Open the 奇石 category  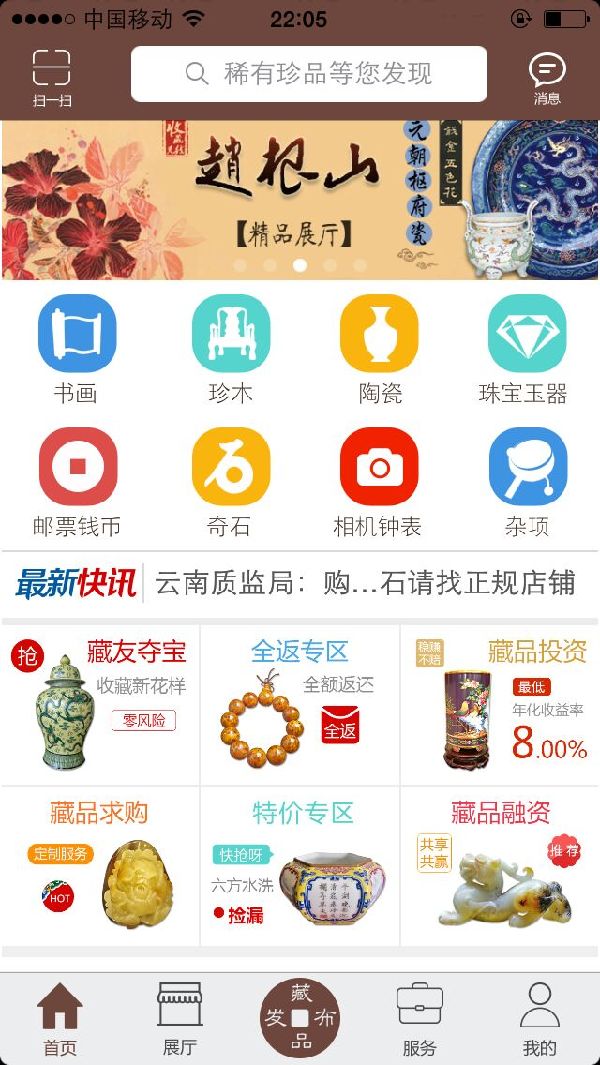click(230, 480)
